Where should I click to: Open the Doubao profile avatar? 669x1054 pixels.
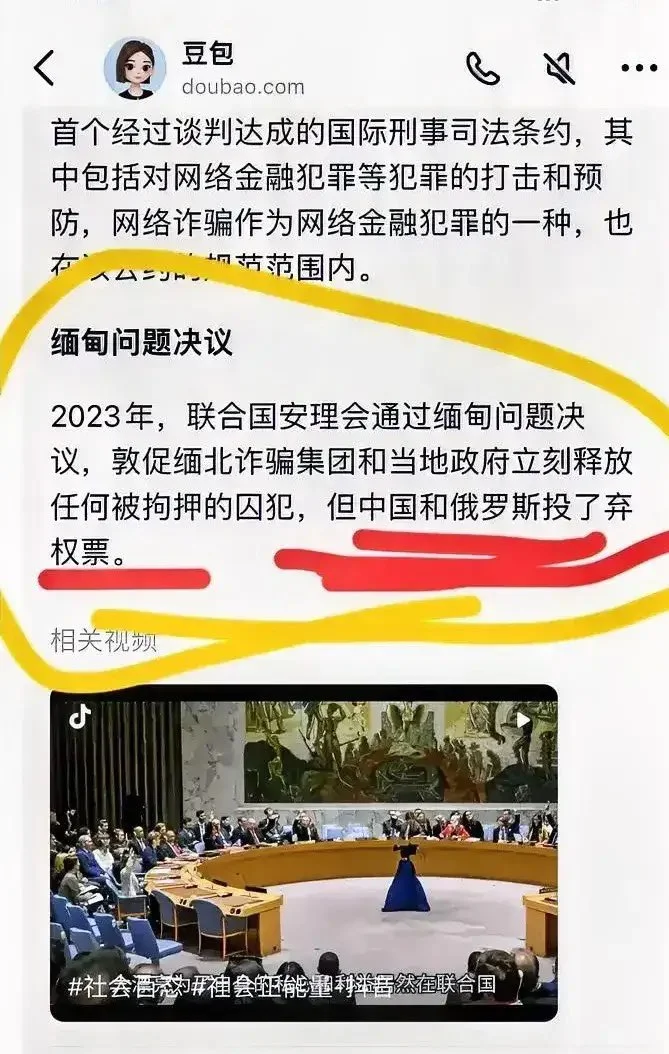click(135, 68)
